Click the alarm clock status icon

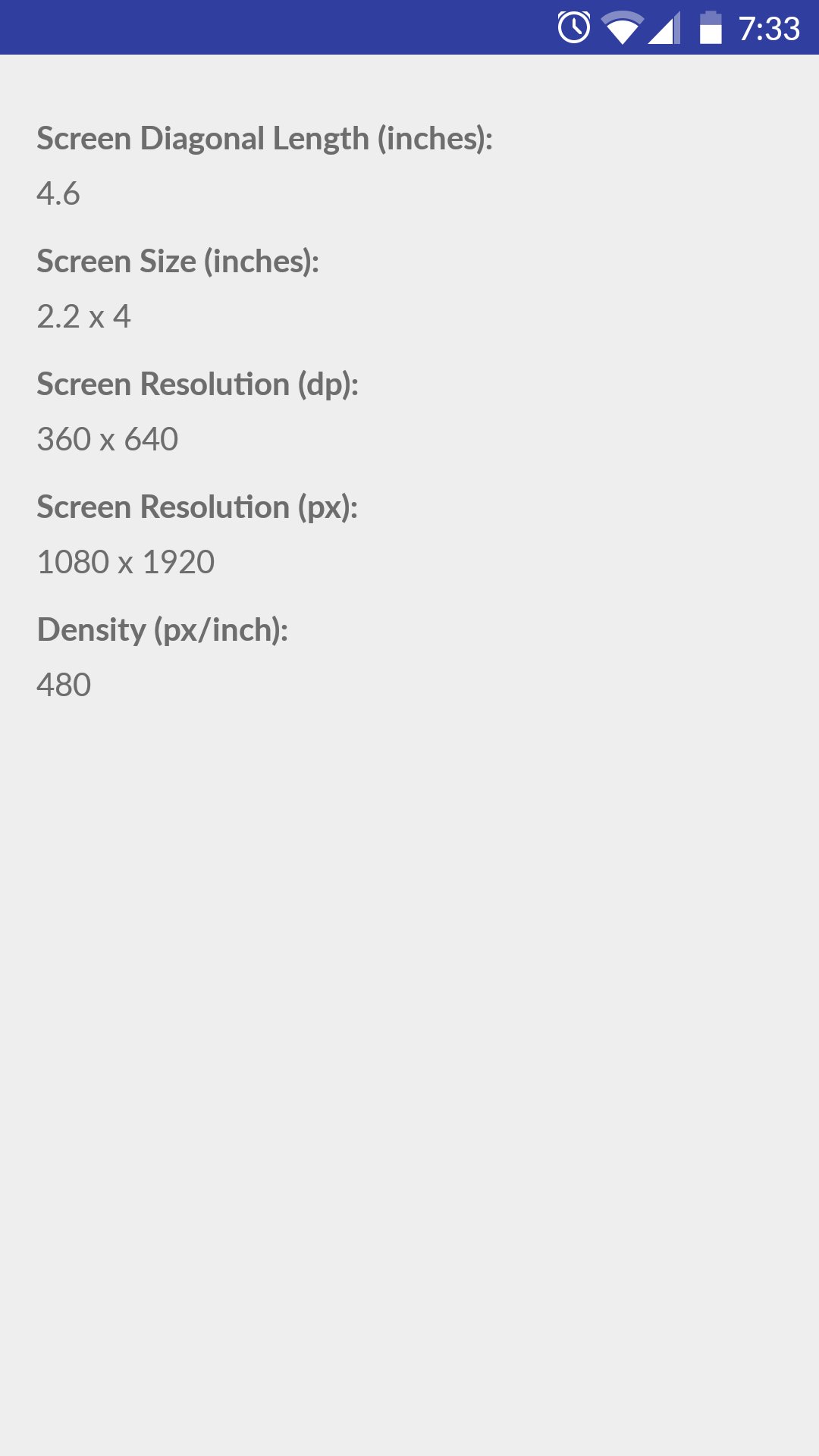pos(574,26)
